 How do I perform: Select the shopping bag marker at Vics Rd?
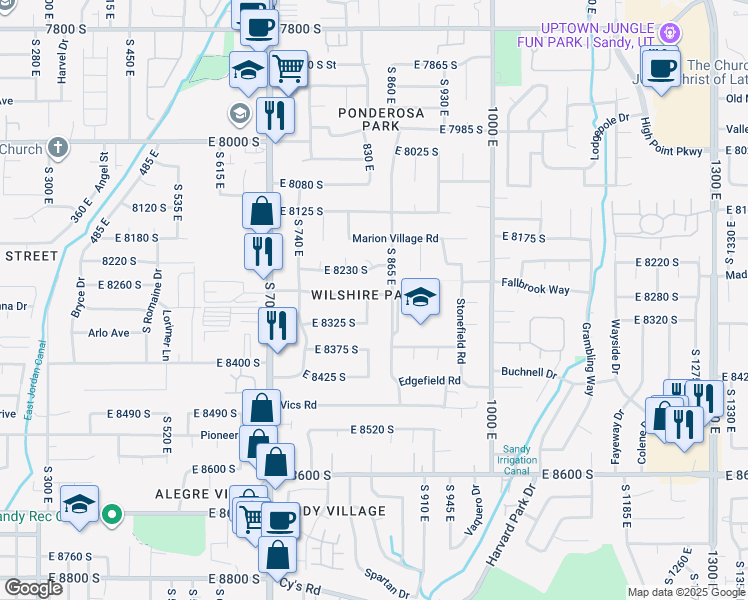[x=261, y=409]
